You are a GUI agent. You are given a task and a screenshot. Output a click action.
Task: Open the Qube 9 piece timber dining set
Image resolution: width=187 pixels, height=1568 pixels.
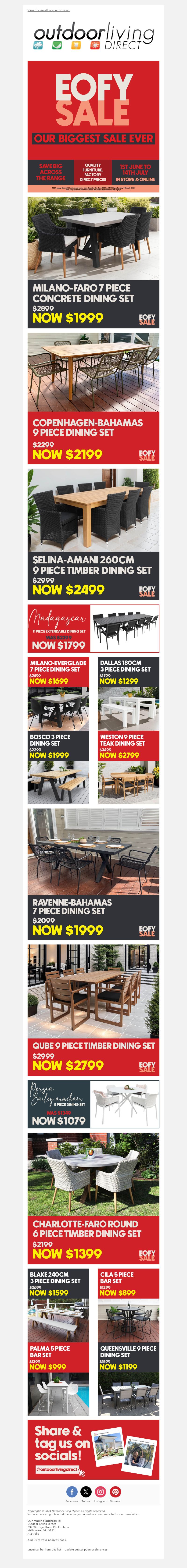tap(93, 1010)
